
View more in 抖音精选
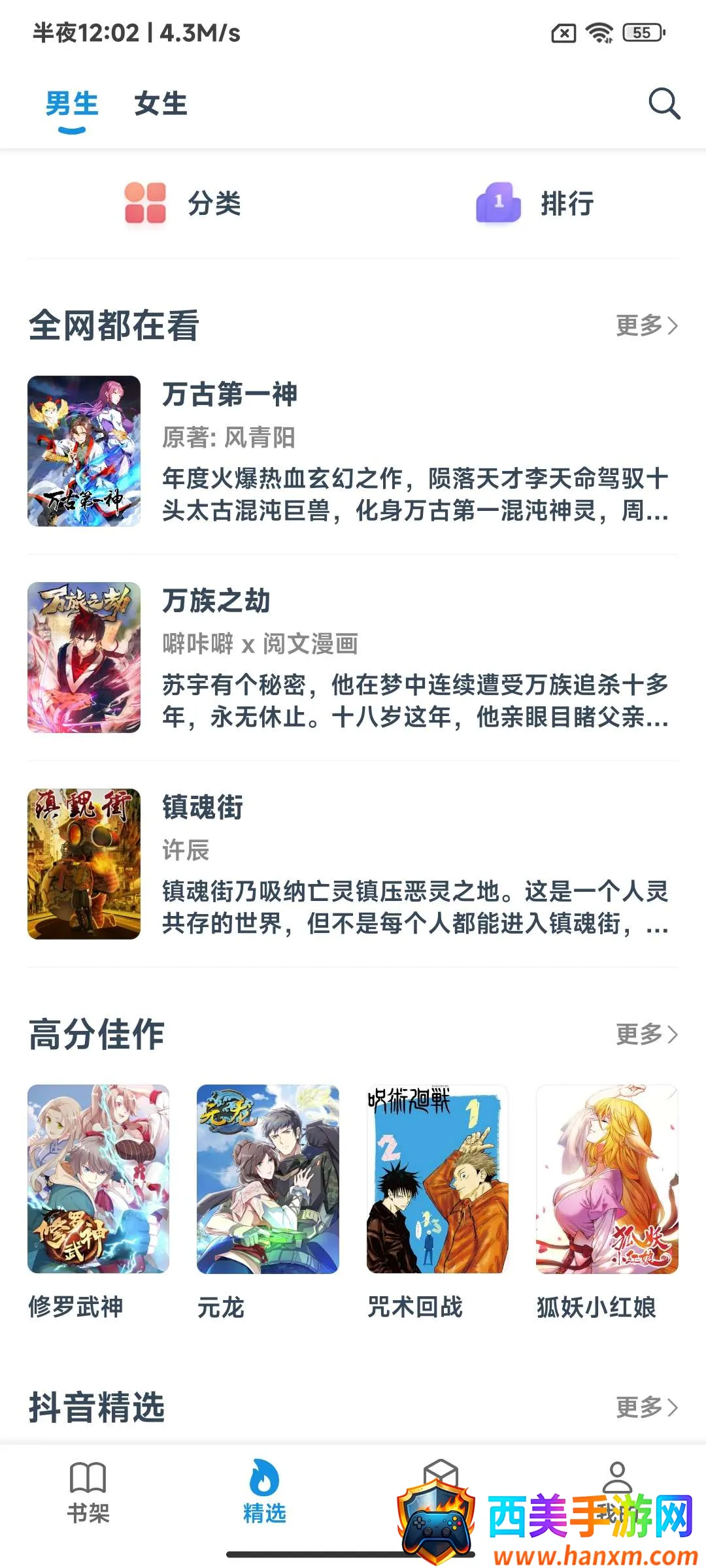pos(647,1407)
